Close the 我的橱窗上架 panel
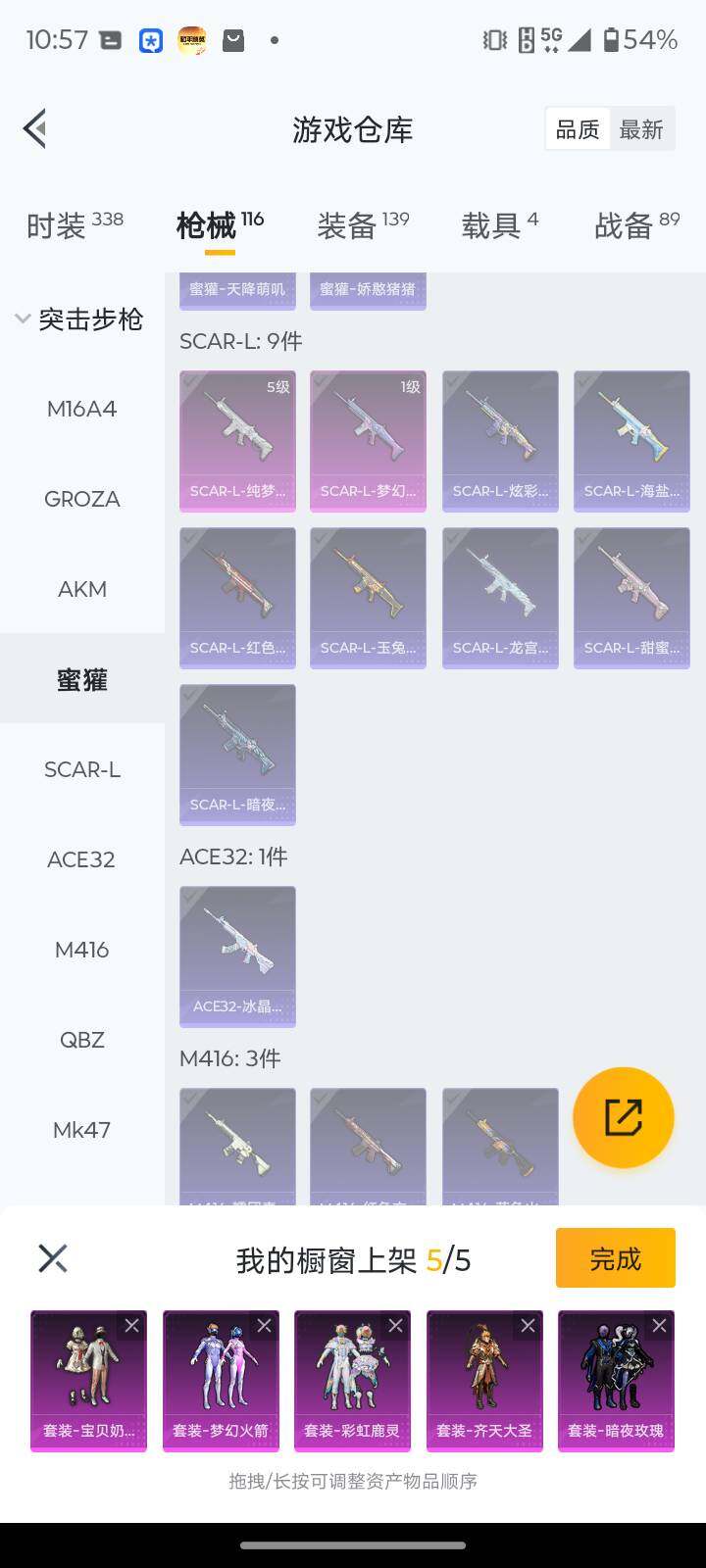 tap(53, 1258)
